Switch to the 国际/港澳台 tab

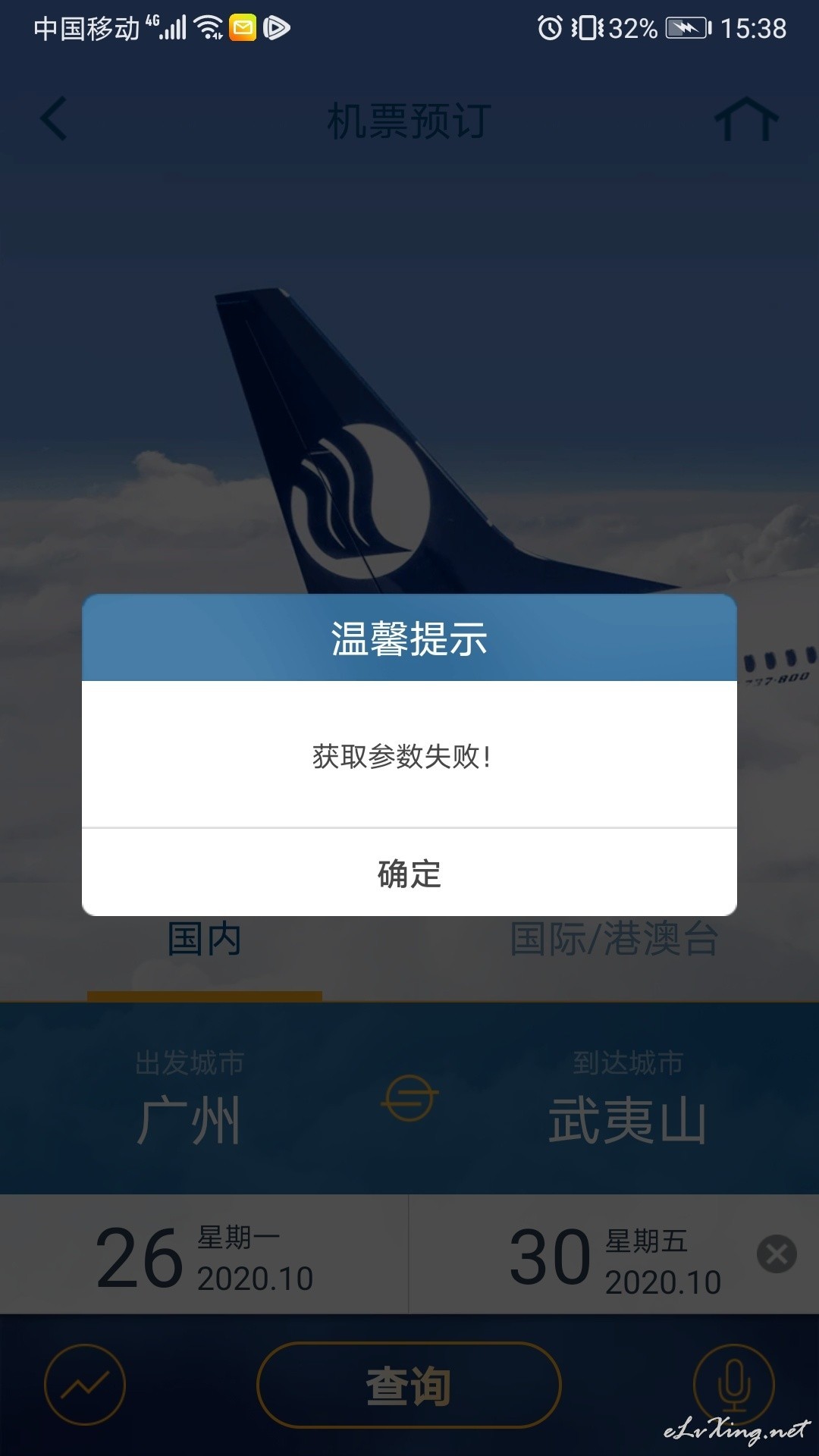pyautogui.click(x=614, y=940)
